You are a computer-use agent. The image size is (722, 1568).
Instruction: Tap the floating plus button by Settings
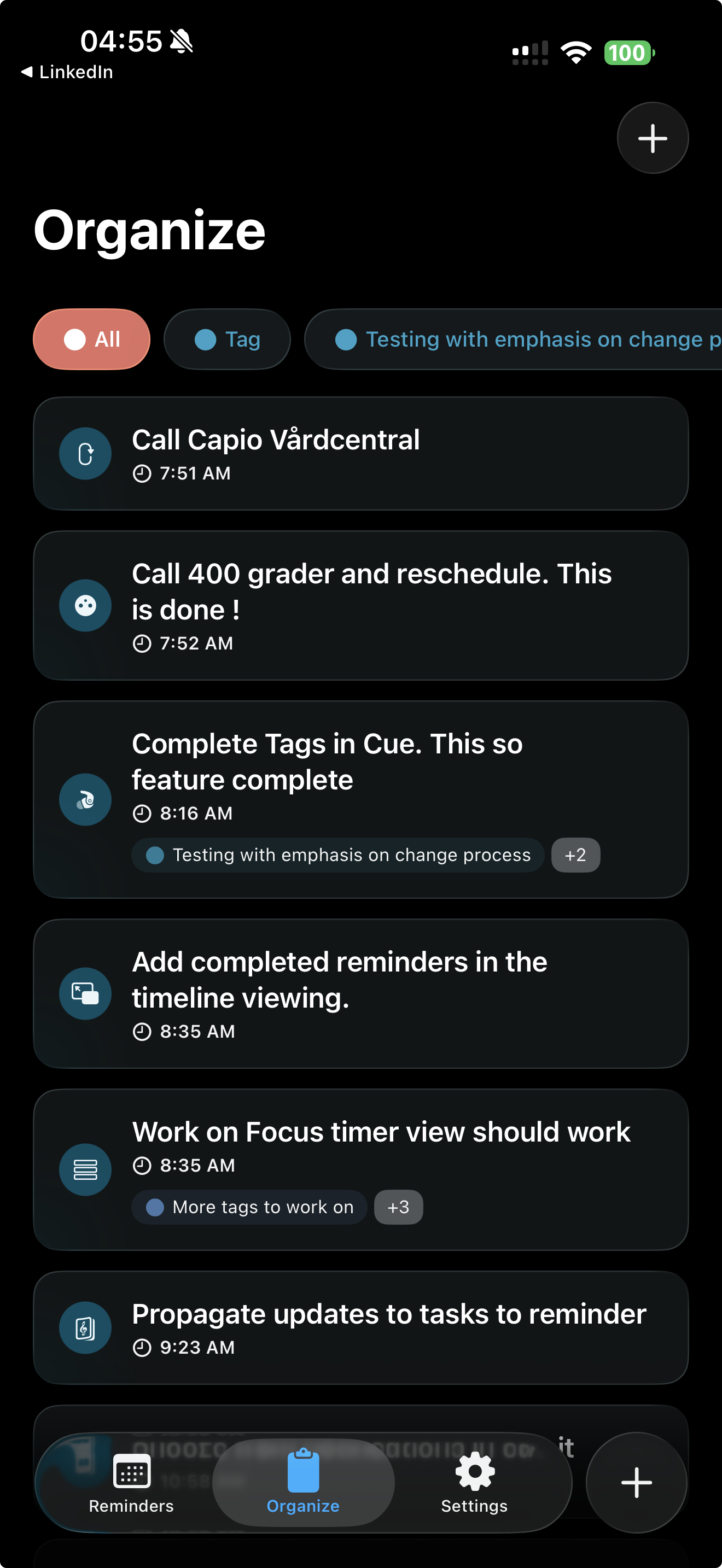coord(636,1482)
